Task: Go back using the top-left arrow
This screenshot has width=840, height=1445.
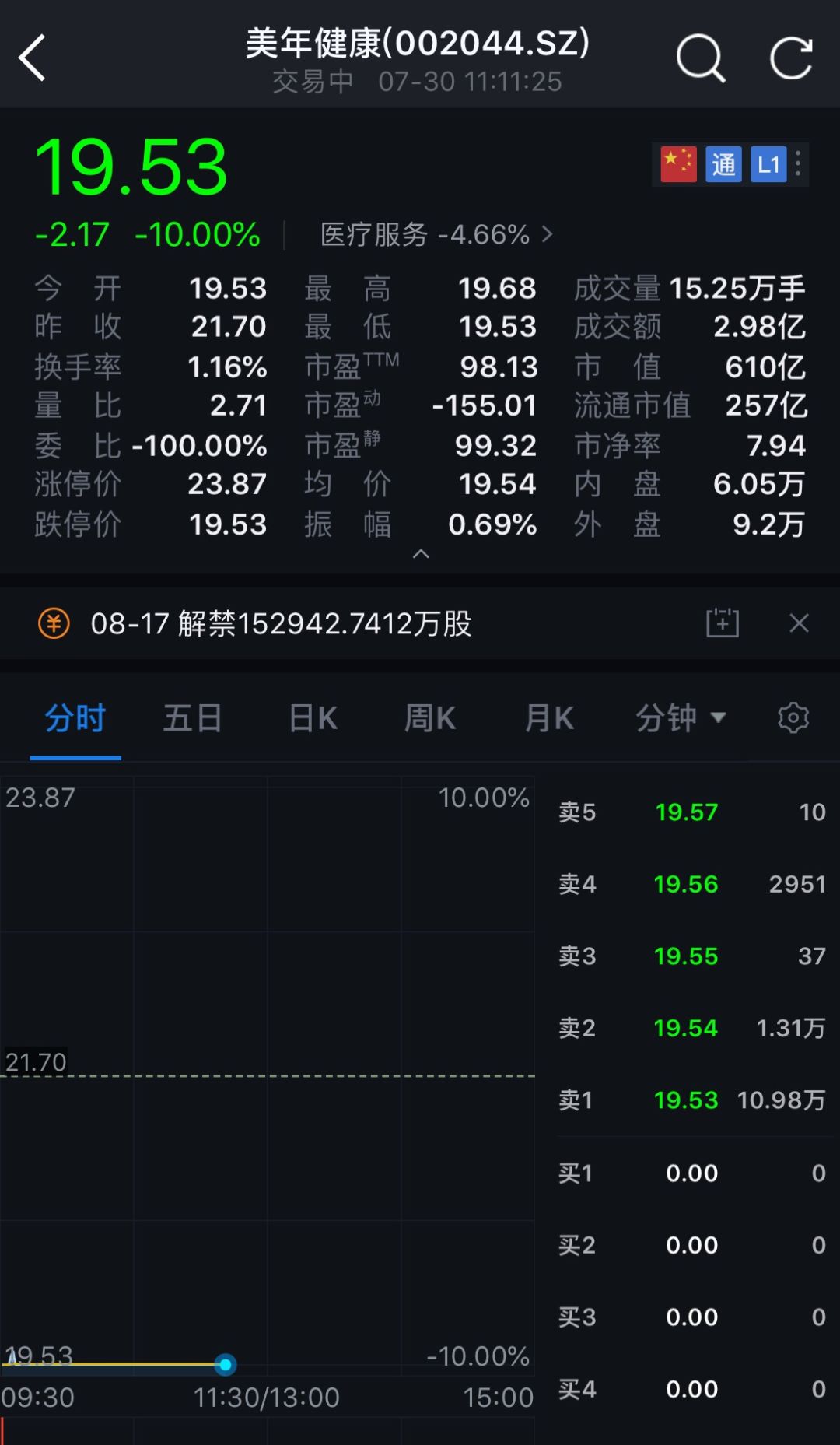Action: tap(33, 58)
